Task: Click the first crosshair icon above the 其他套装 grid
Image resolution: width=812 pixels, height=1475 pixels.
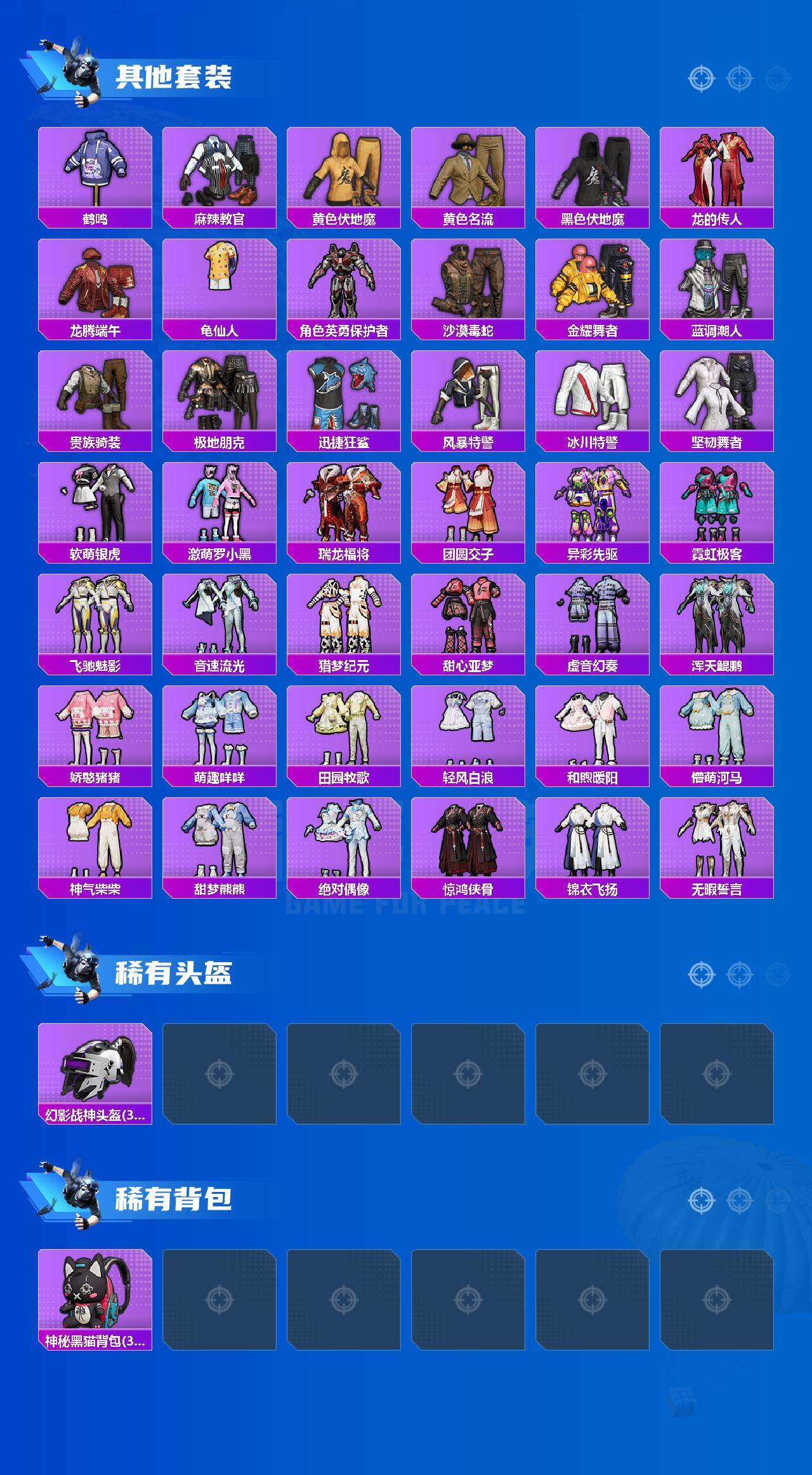Action: coord(701,79)
